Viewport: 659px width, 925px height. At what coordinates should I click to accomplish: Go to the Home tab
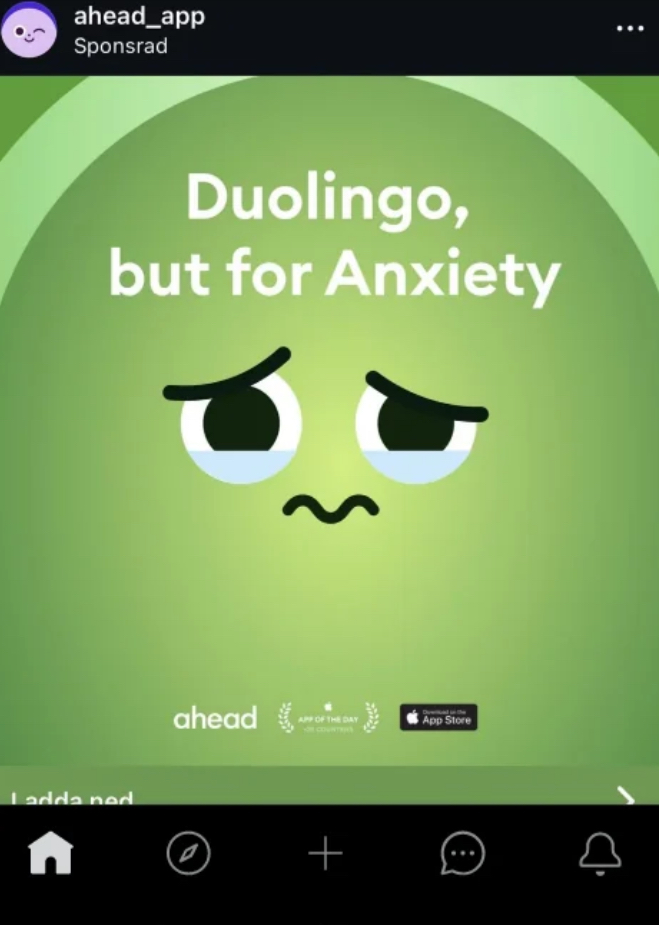(51, 854)
